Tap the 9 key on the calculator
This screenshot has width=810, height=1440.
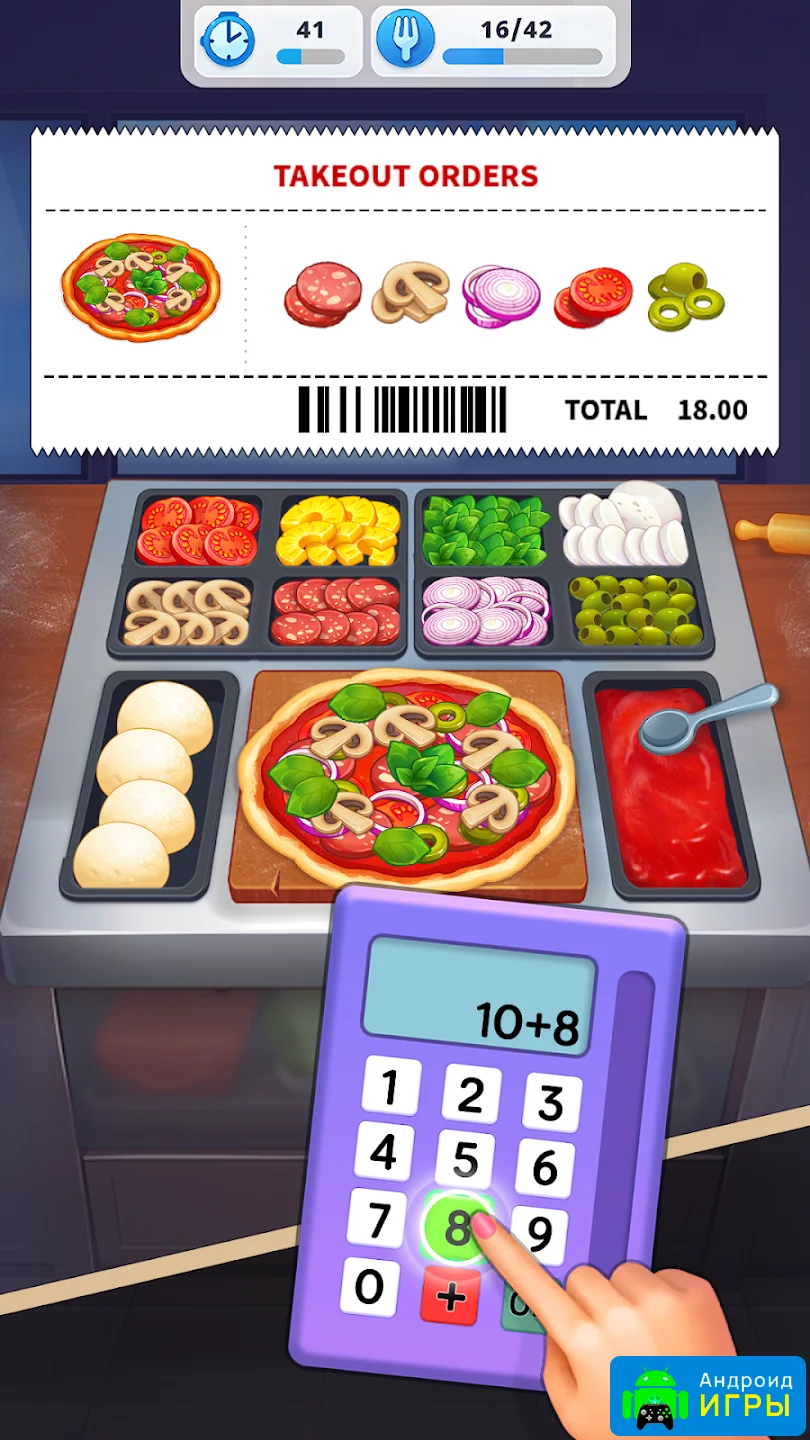(539, 1234)
